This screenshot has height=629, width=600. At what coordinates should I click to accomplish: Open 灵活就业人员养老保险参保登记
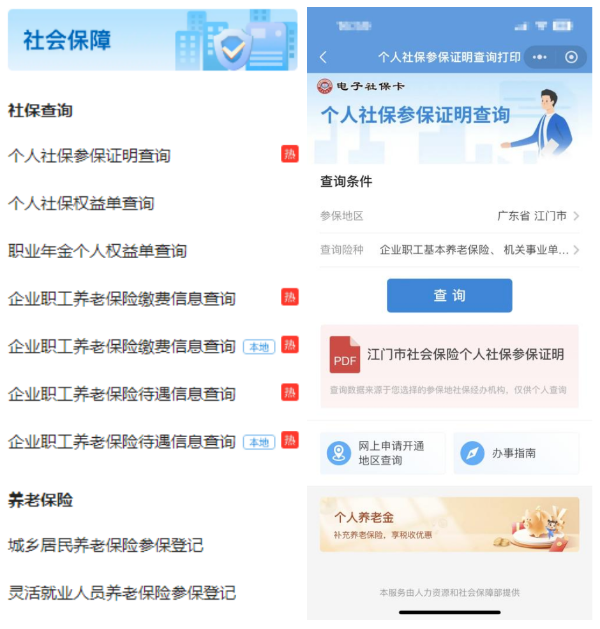pyautogui.click(x=122, y=593)
